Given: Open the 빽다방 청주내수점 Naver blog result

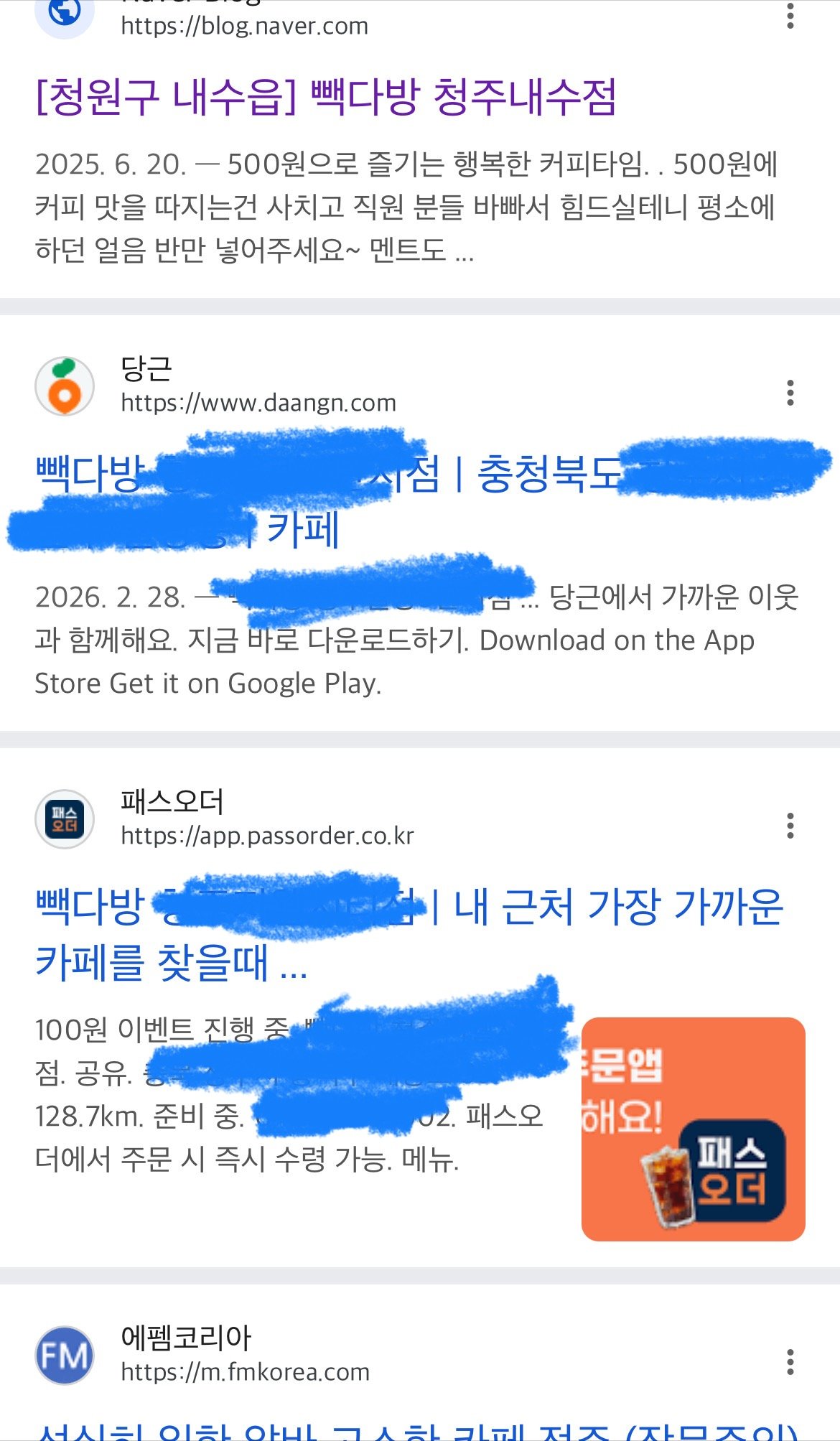Looking at the screenshot, I should 326,98.
